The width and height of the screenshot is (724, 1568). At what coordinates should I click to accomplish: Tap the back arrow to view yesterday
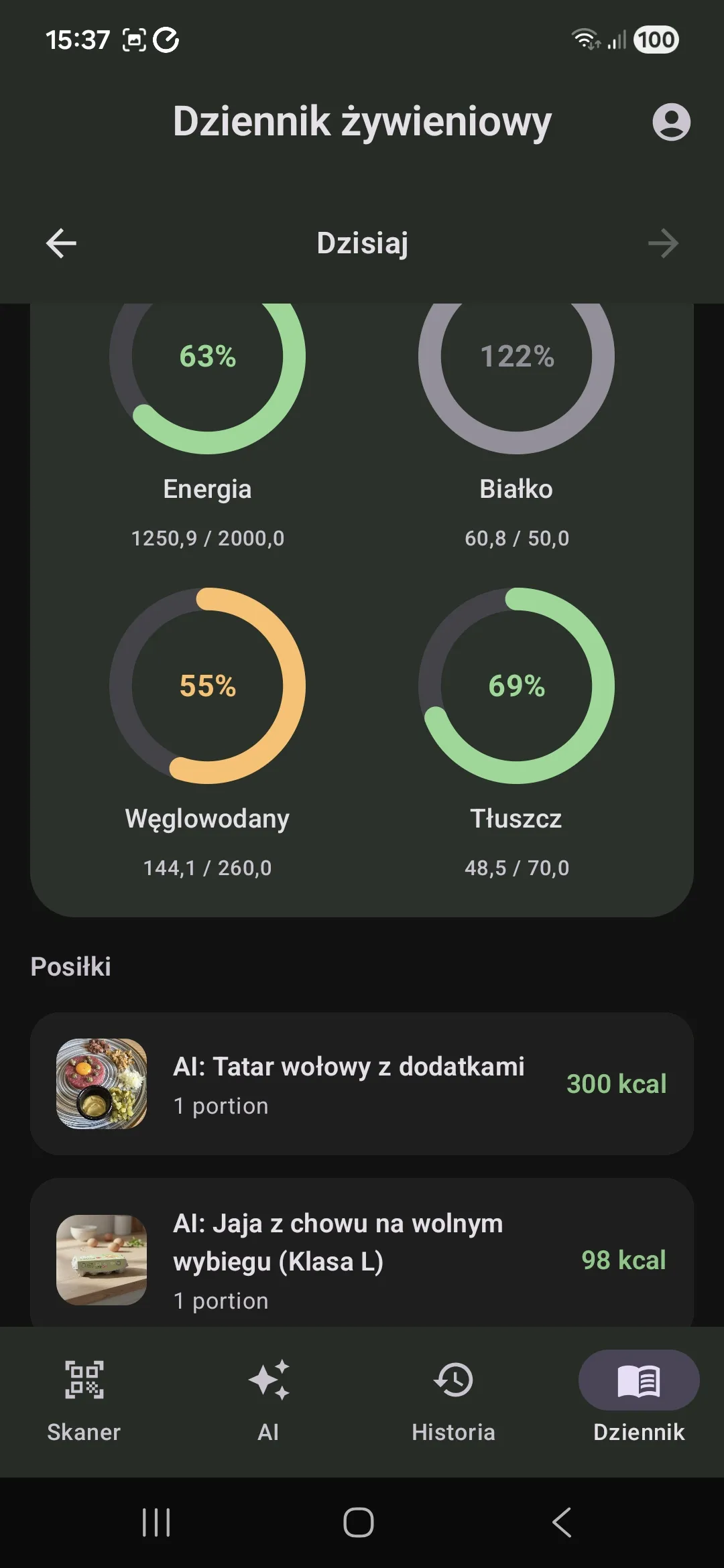coord(61,243)
